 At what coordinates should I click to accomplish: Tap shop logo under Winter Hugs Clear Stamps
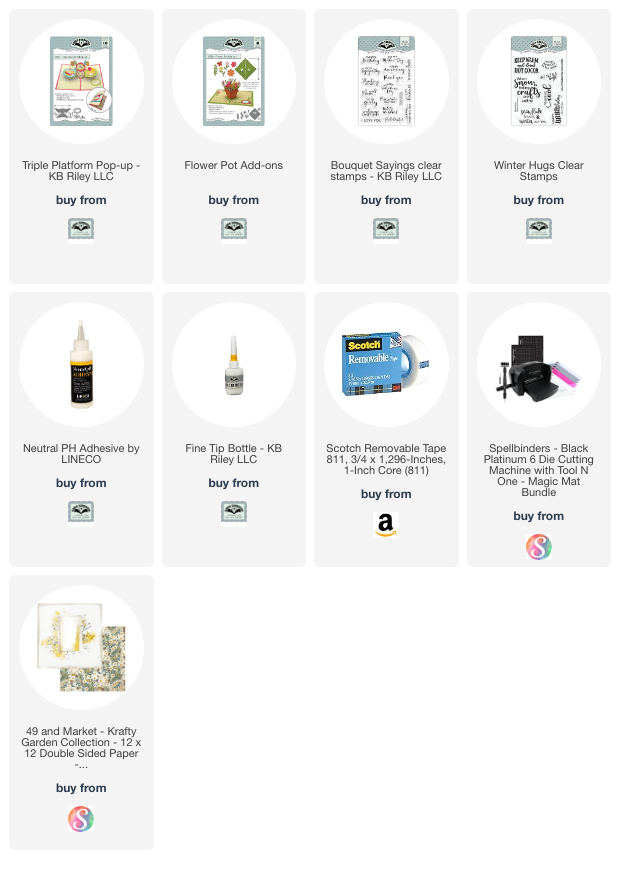click(538, 230)
